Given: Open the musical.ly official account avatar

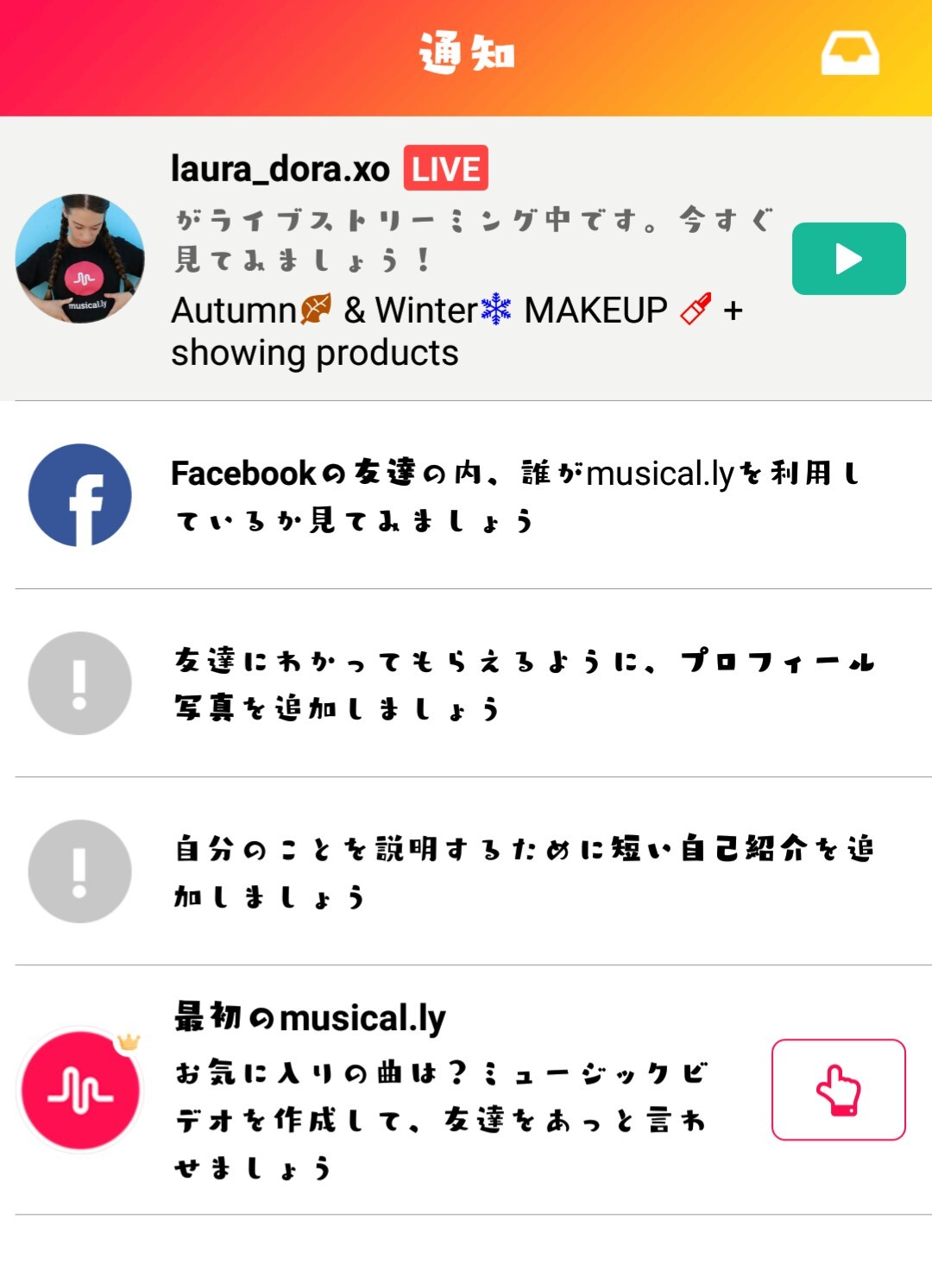Looking at the screenshot, I should (80, 1090).
